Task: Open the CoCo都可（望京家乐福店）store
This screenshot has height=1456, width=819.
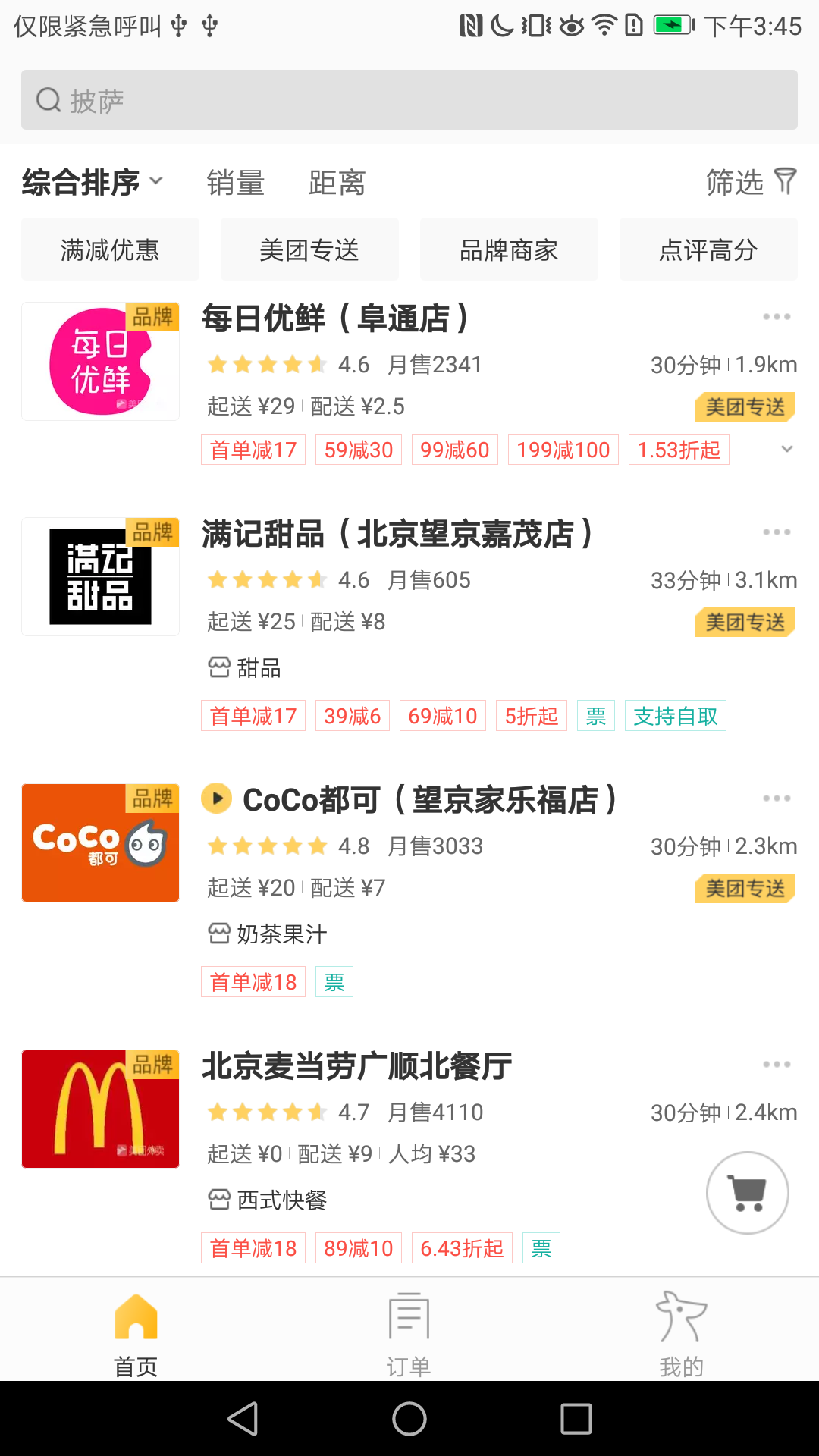Action: click(409, 800)
